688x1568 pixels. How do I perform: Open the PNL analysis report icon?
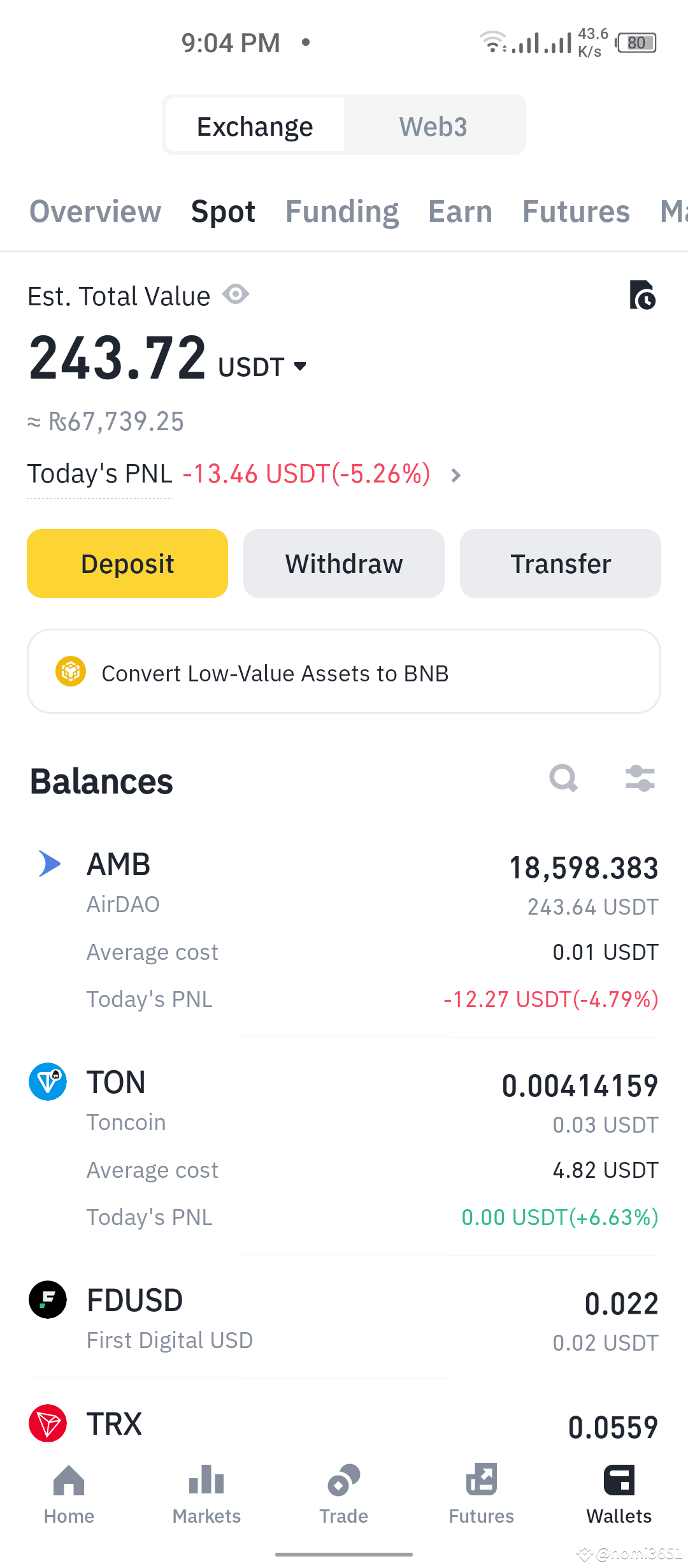click(x=643, y=295)
